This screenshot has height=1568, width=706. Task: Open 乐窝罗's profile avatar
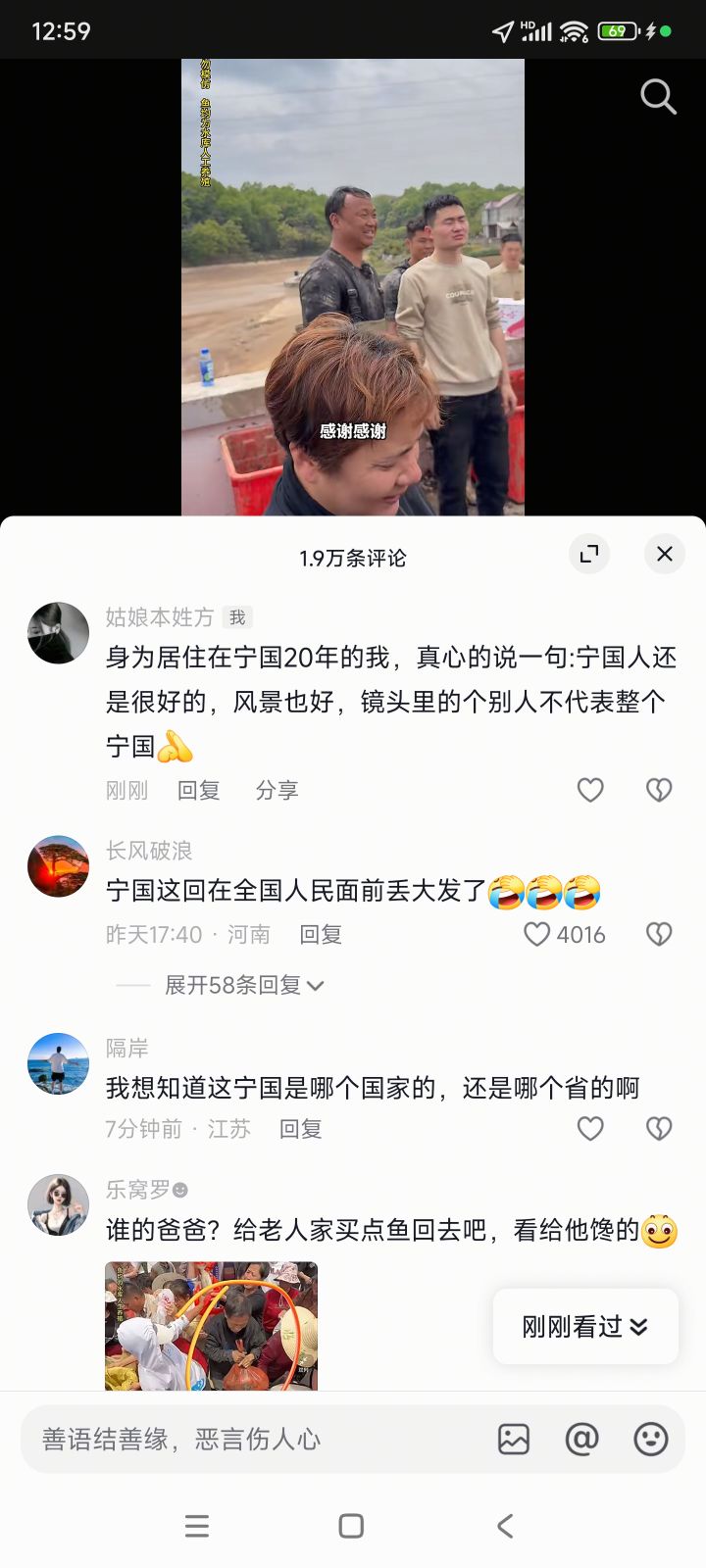coord(58,1205)
